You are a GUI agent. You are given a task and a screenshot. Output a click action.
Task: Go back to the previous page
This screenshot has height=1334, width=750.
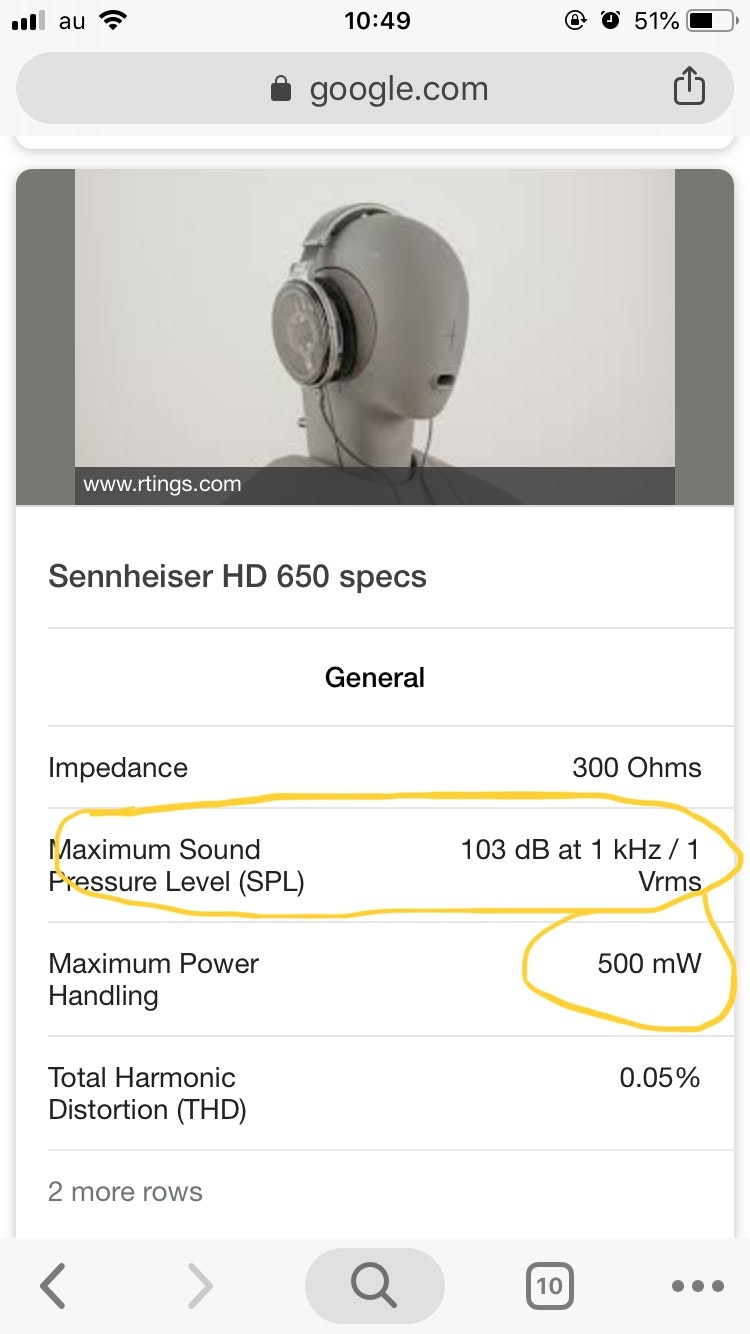coord(54,1285)
